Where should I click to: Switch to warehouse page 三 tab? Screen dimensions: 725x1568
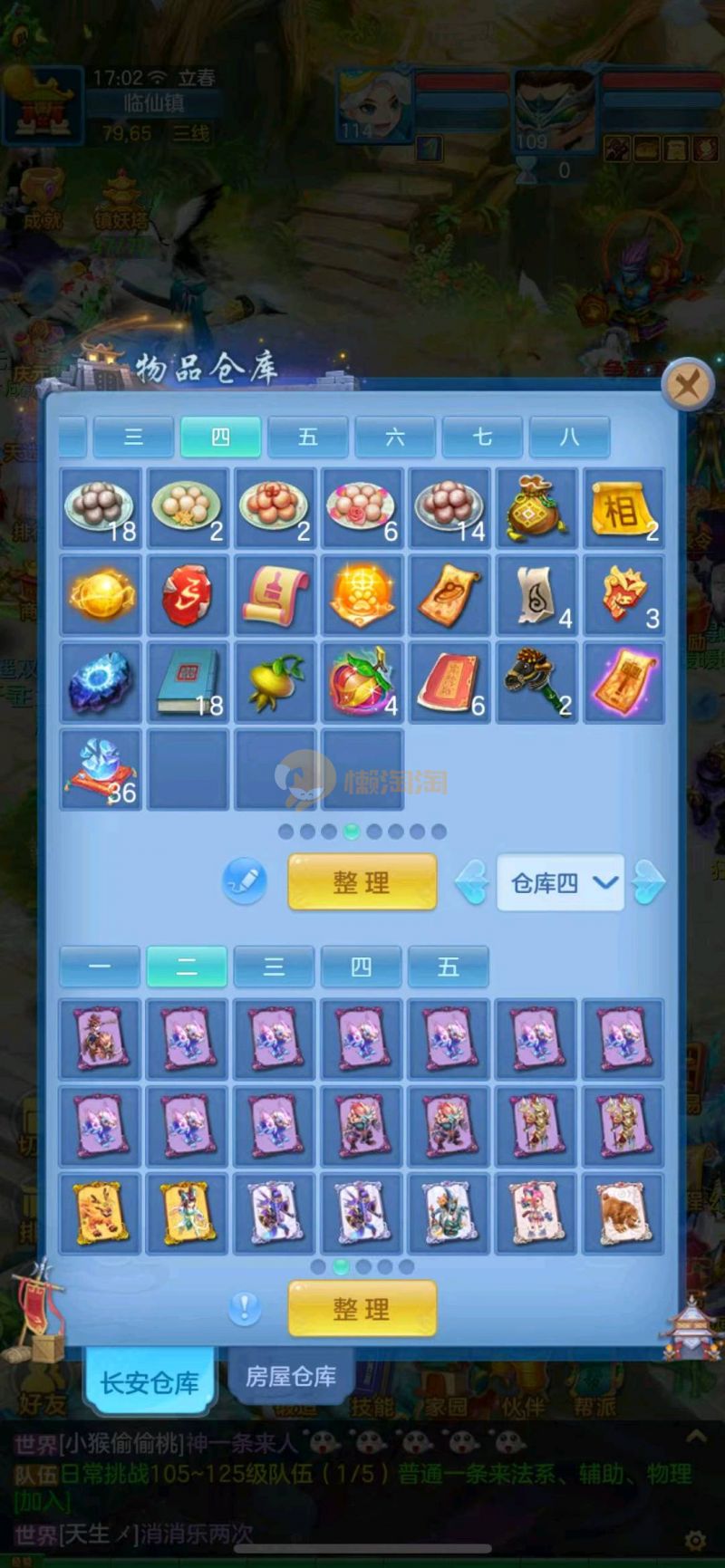coord(133,438)
